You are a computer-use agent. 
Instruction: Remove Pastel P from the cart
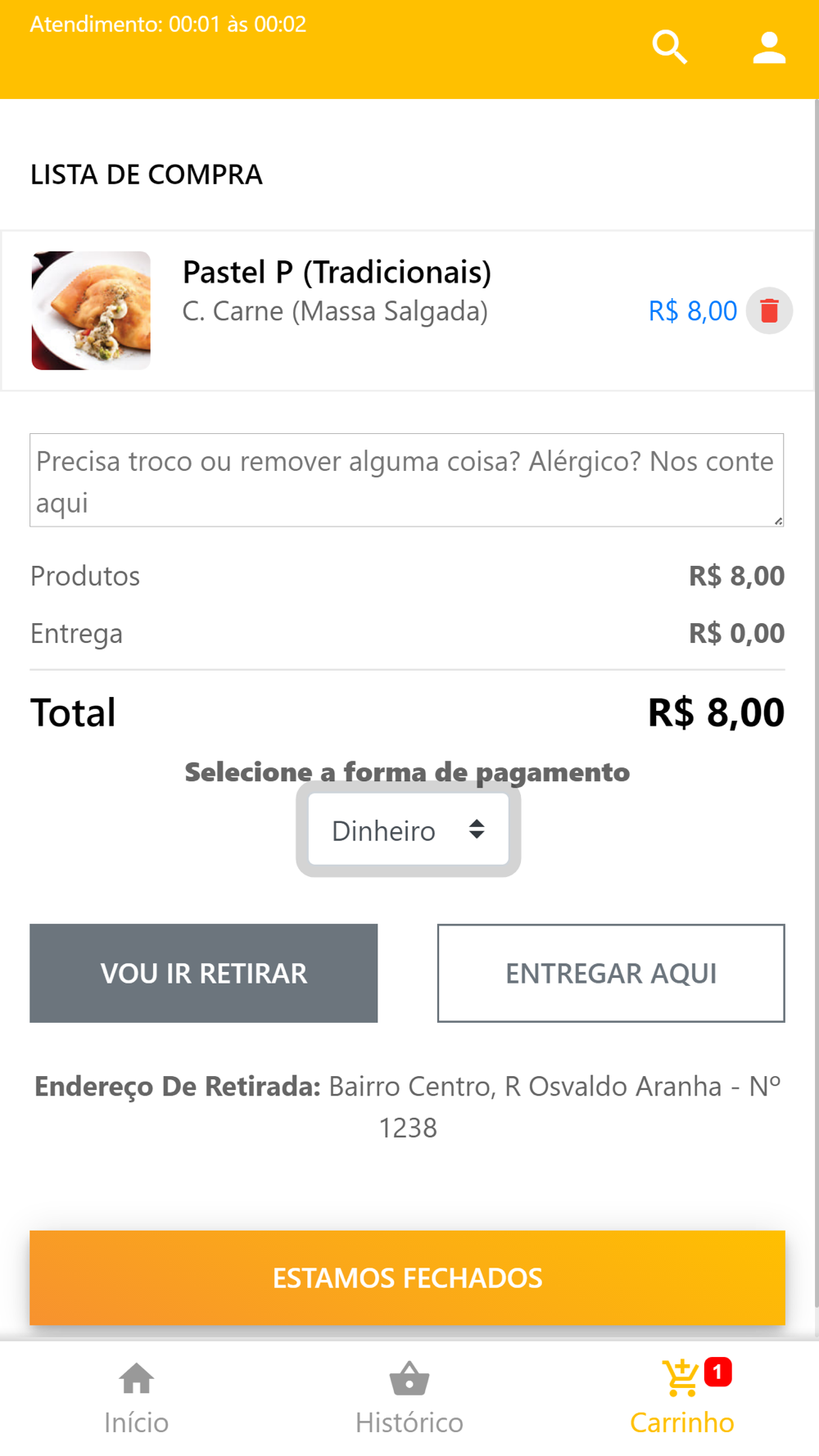click(x=769, y=311)
